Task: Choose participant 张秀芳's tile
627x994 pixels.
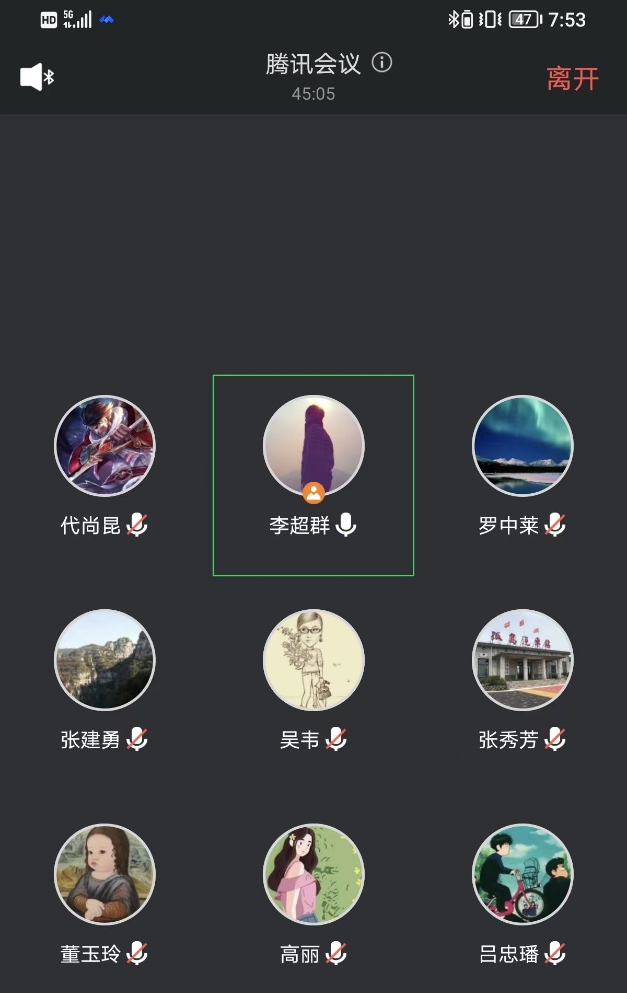Action: (522, 660)
